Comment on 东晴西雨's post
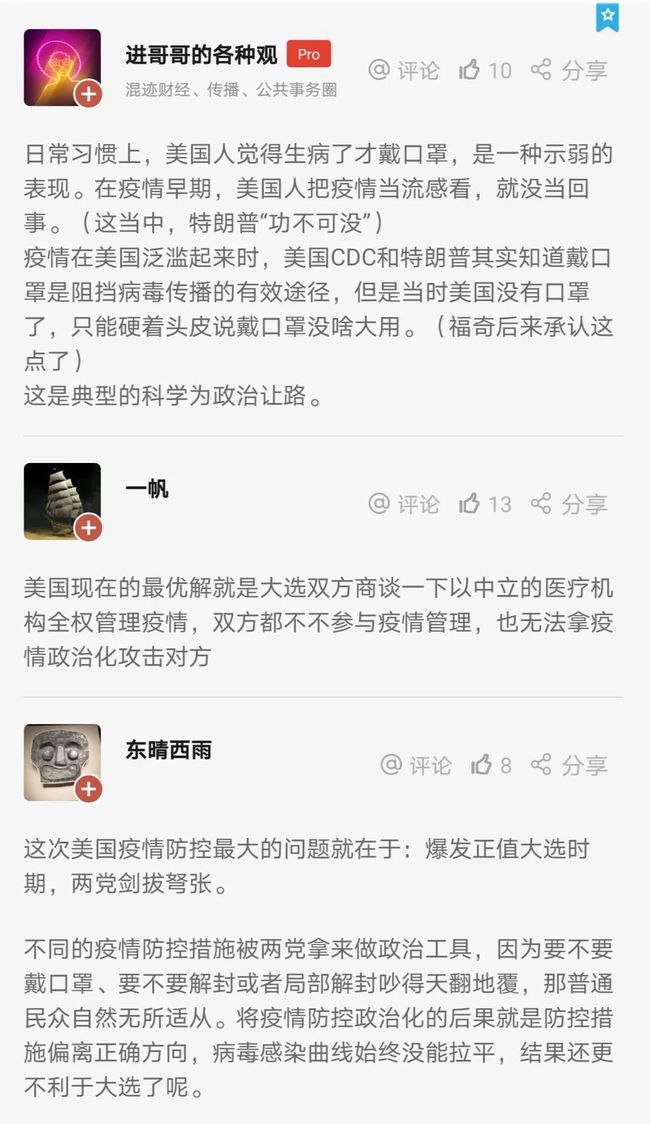The image size is (650, 1124). pyautogui.click(x=416, y=765)
